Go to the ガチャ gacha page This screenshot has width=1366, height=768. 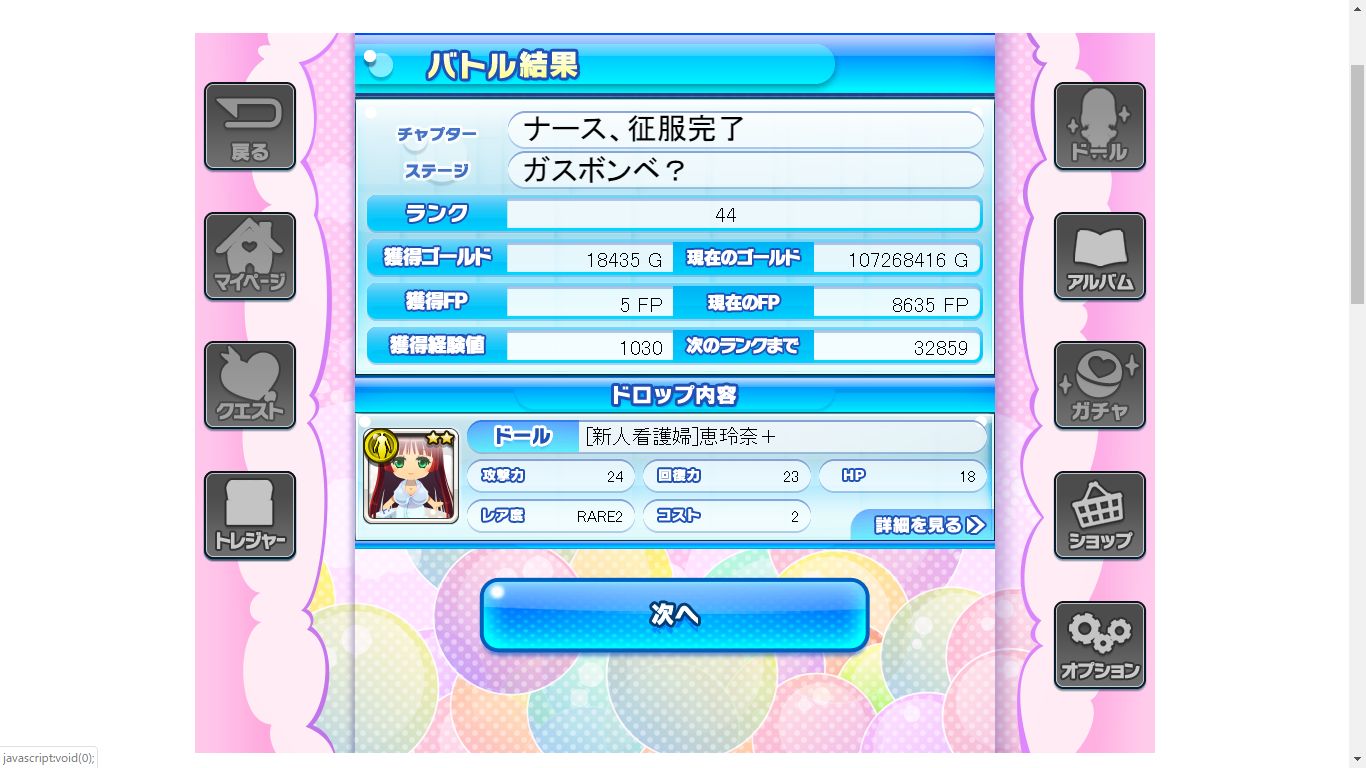(x=1099, y=385)
